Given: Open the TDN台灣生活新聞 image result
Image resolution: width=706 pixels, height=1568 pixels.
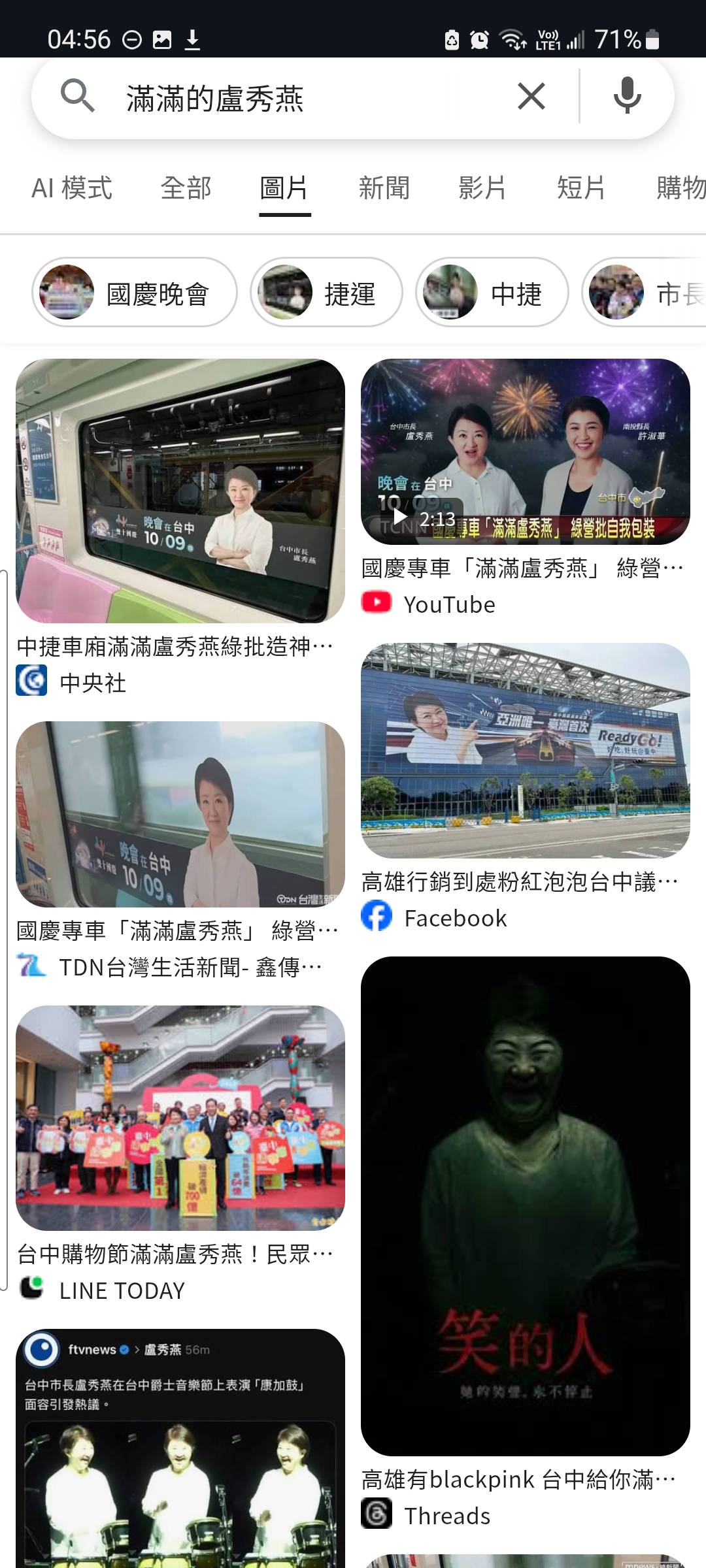Looking at the screenshot, I should click(180, 814).
